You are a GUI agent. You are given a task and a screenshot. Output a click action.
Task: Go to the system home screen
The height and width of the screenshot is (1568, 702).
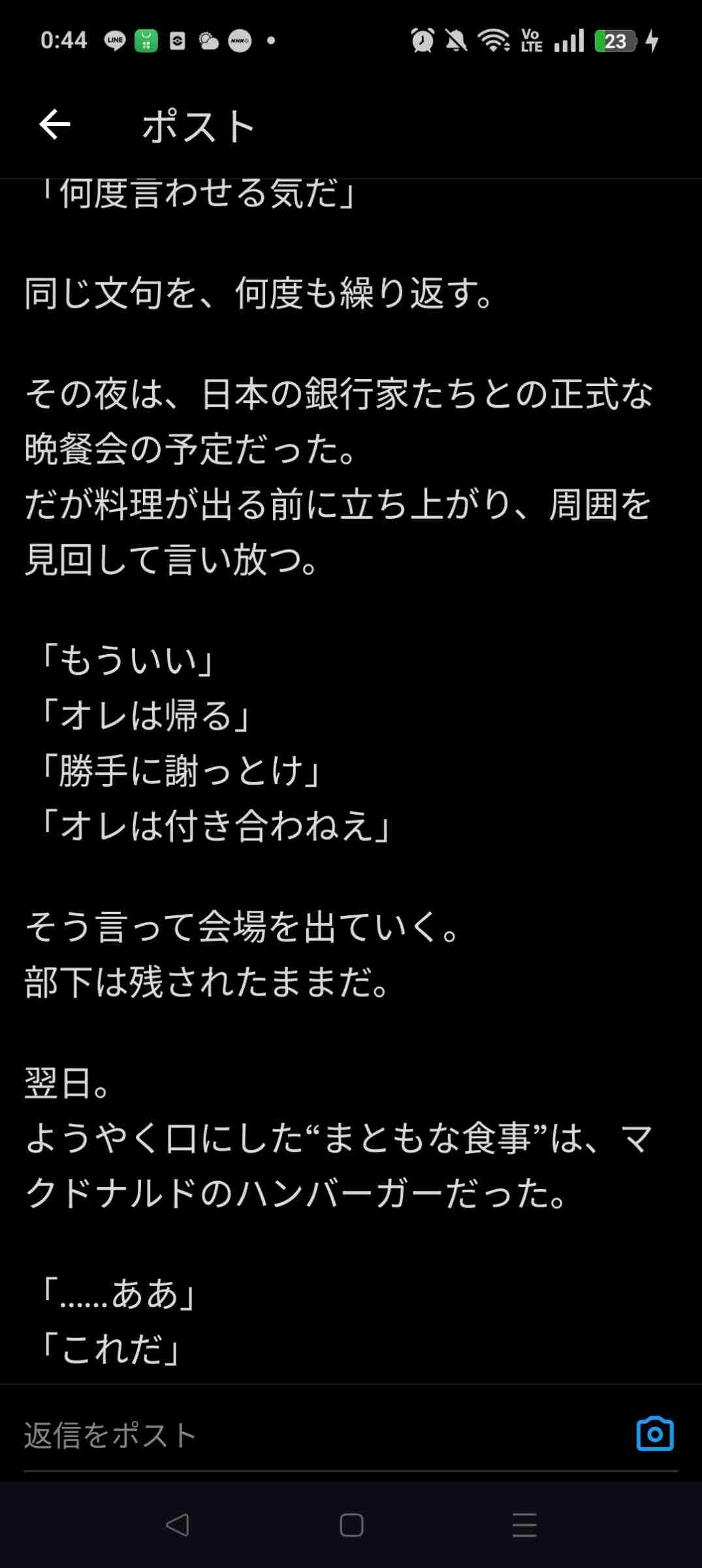pos(351,1525)
